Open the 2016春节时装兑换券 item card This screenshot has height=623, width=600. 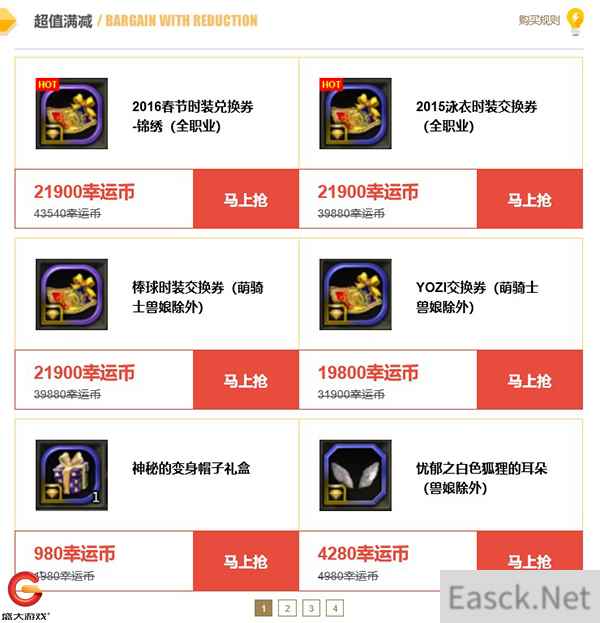(x=157, y=114)
